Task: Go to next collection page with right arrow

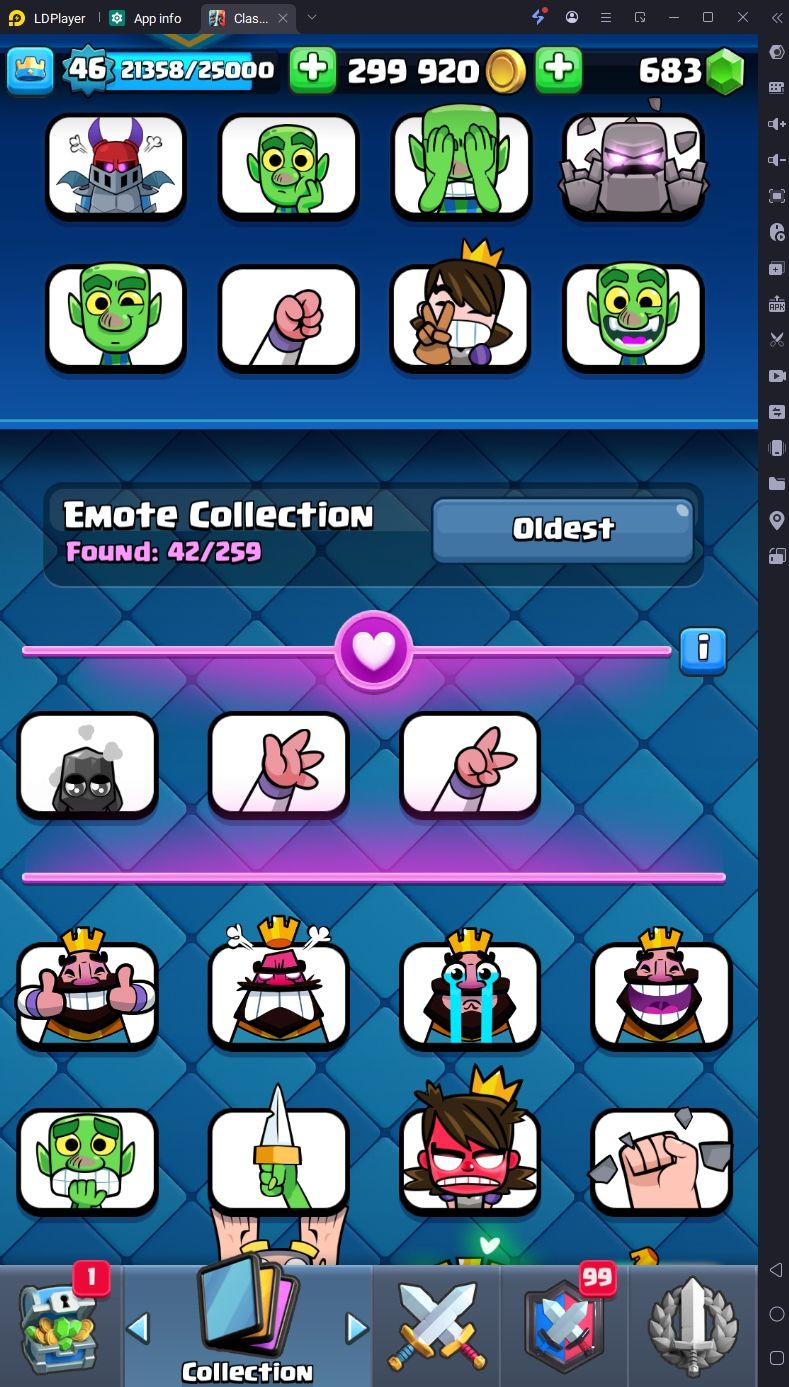Action: point(356,1328)
